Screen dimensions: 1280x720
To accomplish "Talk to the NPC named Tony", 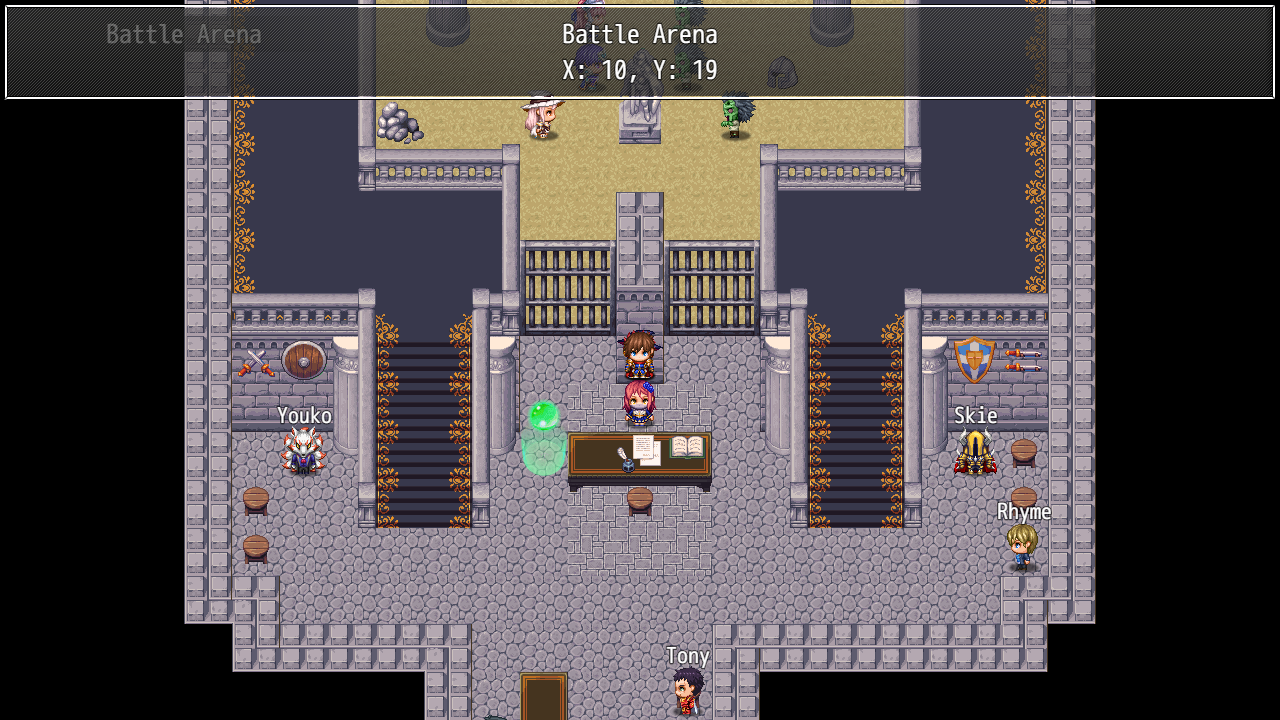I will click(687, 691).
